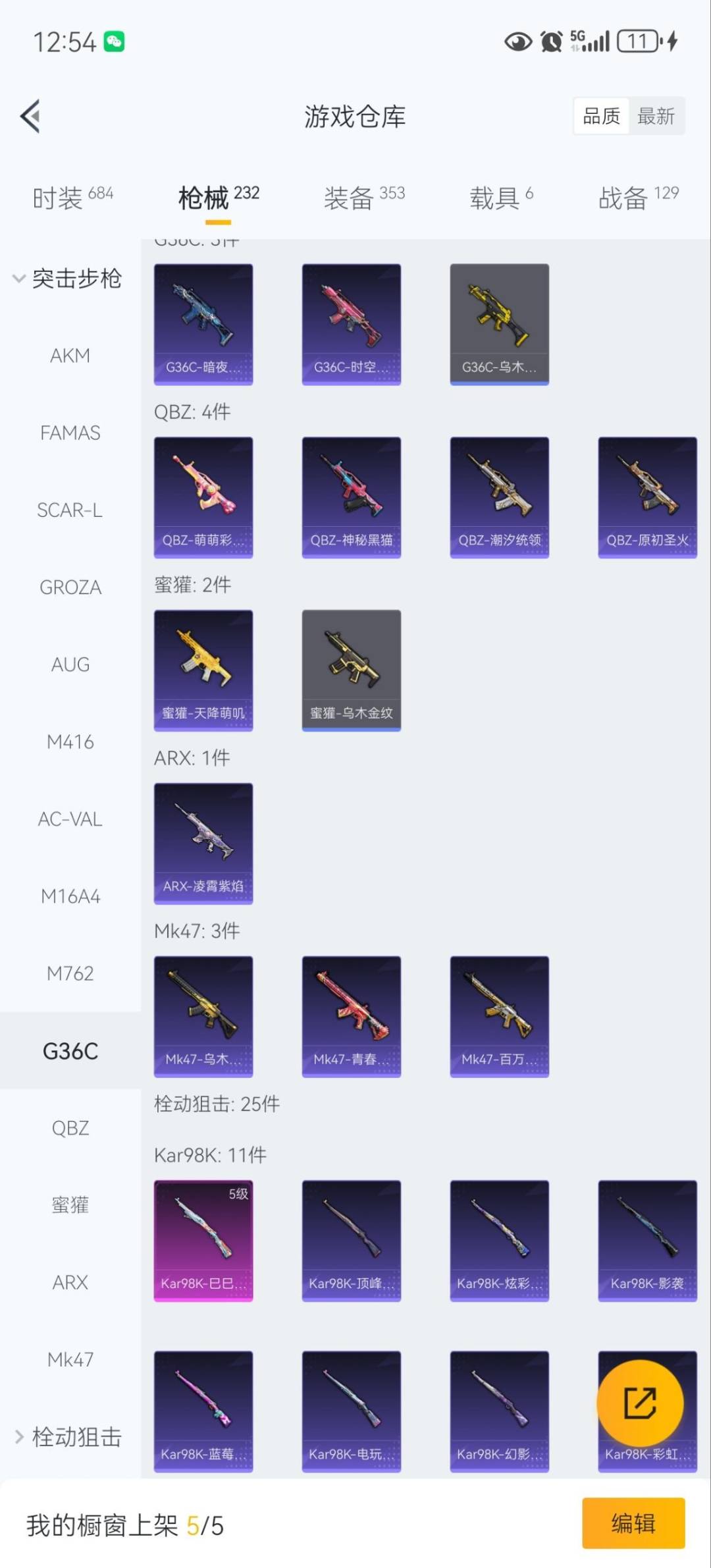Open the QBZ-神秘黑猫 skin
The width and height of the screenshot is (711, 1568).
click(351, 497)
